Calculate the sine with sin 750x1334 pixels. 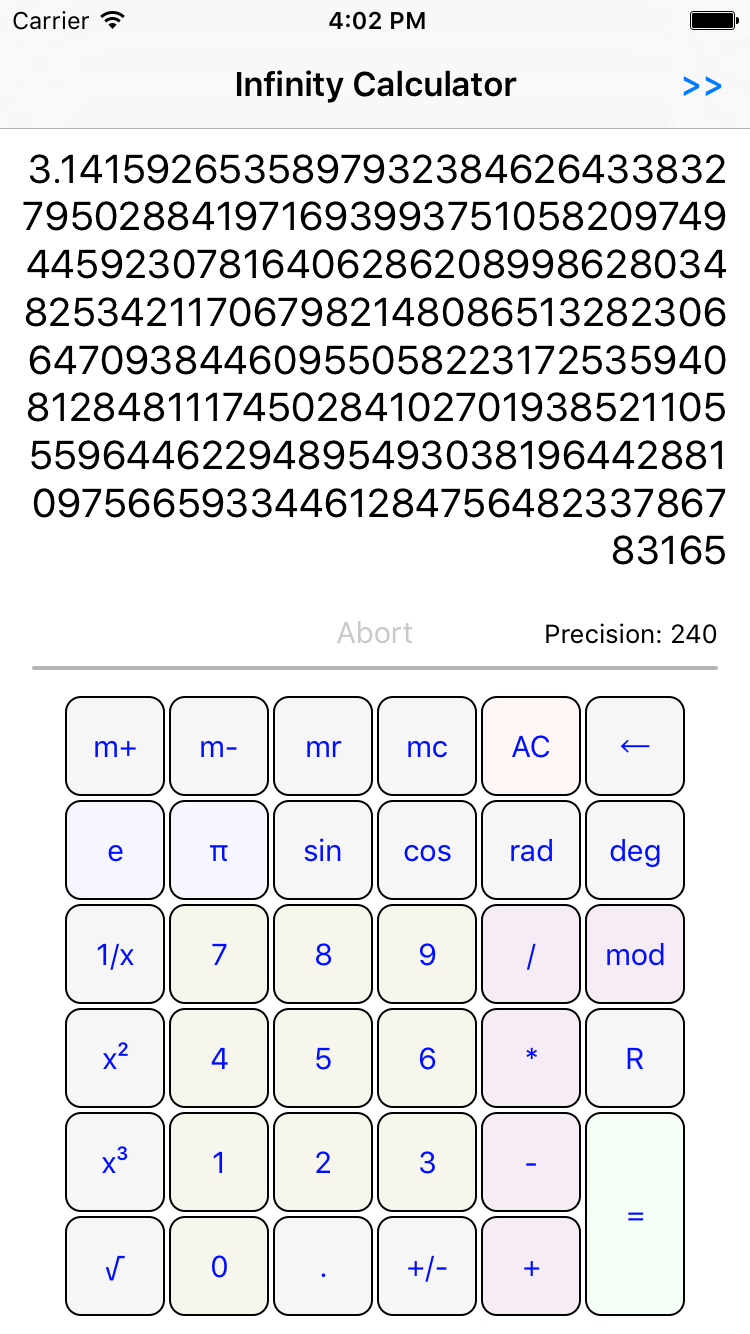(x=323, y=851)
